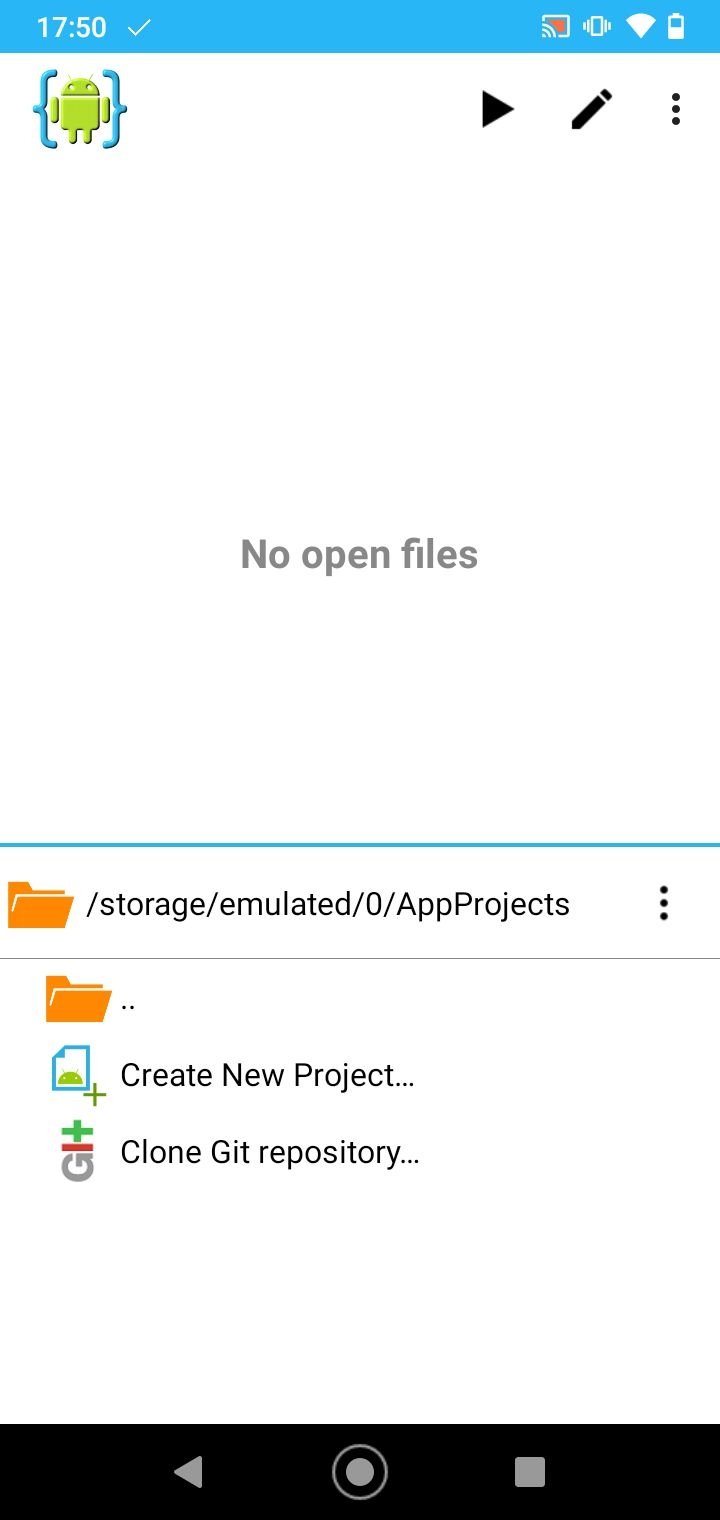This screenshot has width=720, height=1520.
Task: Open the overflow menu beside the AppProjects path
Action: [x=663, y=903]
